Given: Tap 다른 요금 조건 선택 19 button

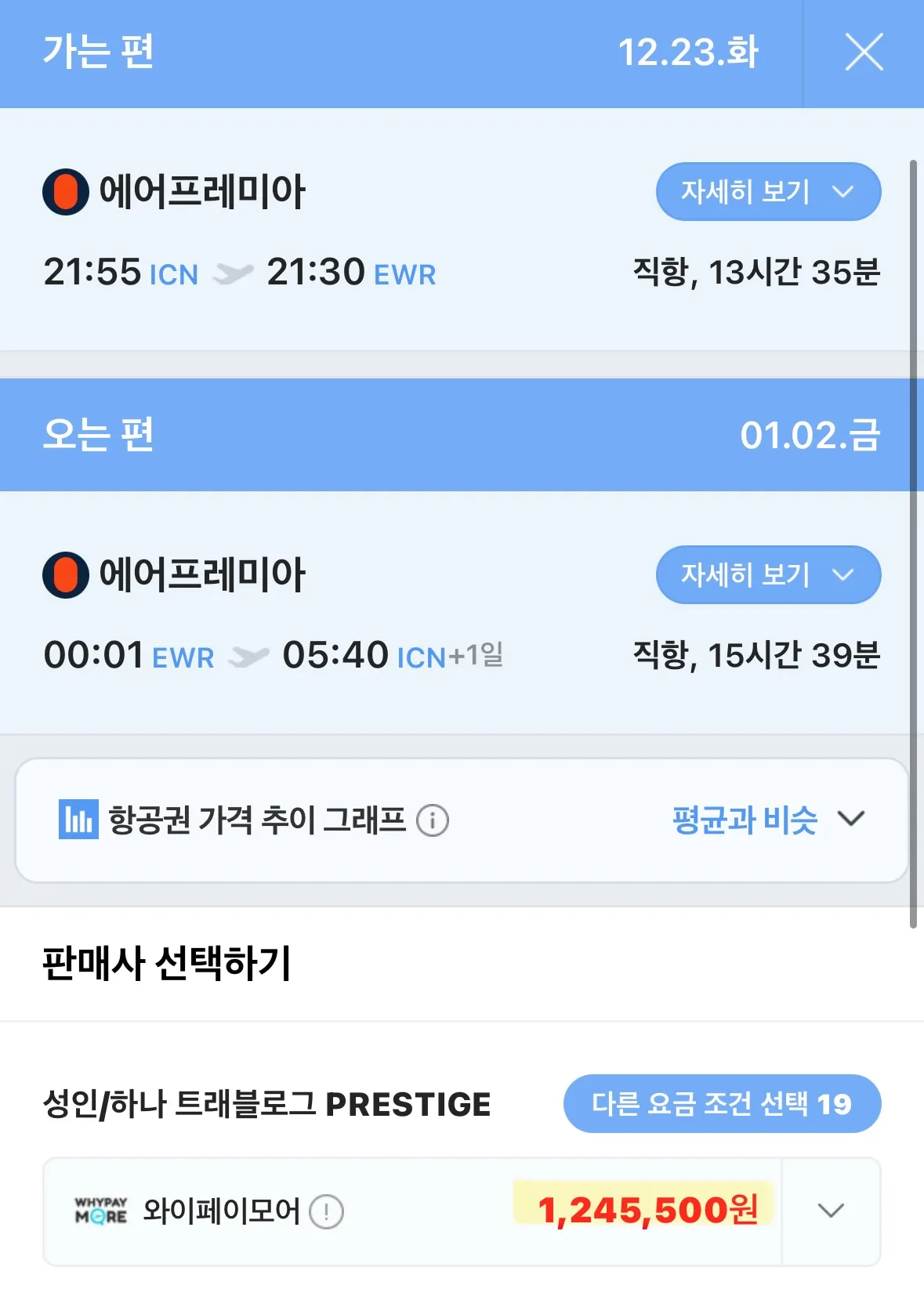Looking at the screenshot, I should (722, 1104).
